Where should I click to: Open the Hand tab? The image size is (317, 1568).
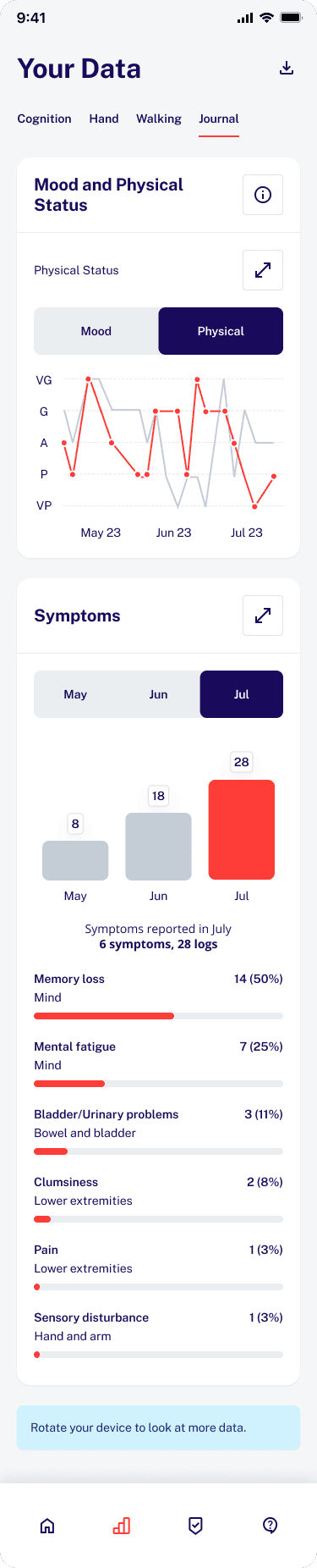[104, 119]
